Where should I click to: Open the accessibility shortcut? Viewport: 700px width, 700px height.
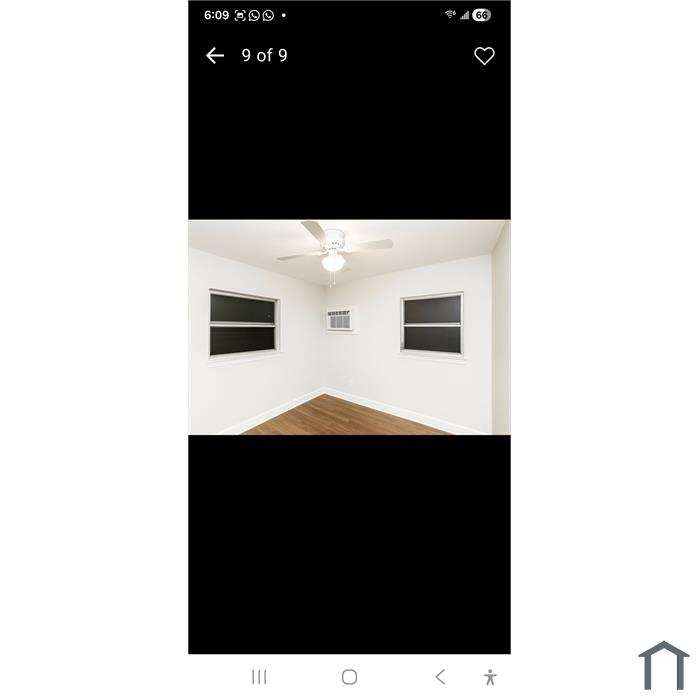(490, 677)
